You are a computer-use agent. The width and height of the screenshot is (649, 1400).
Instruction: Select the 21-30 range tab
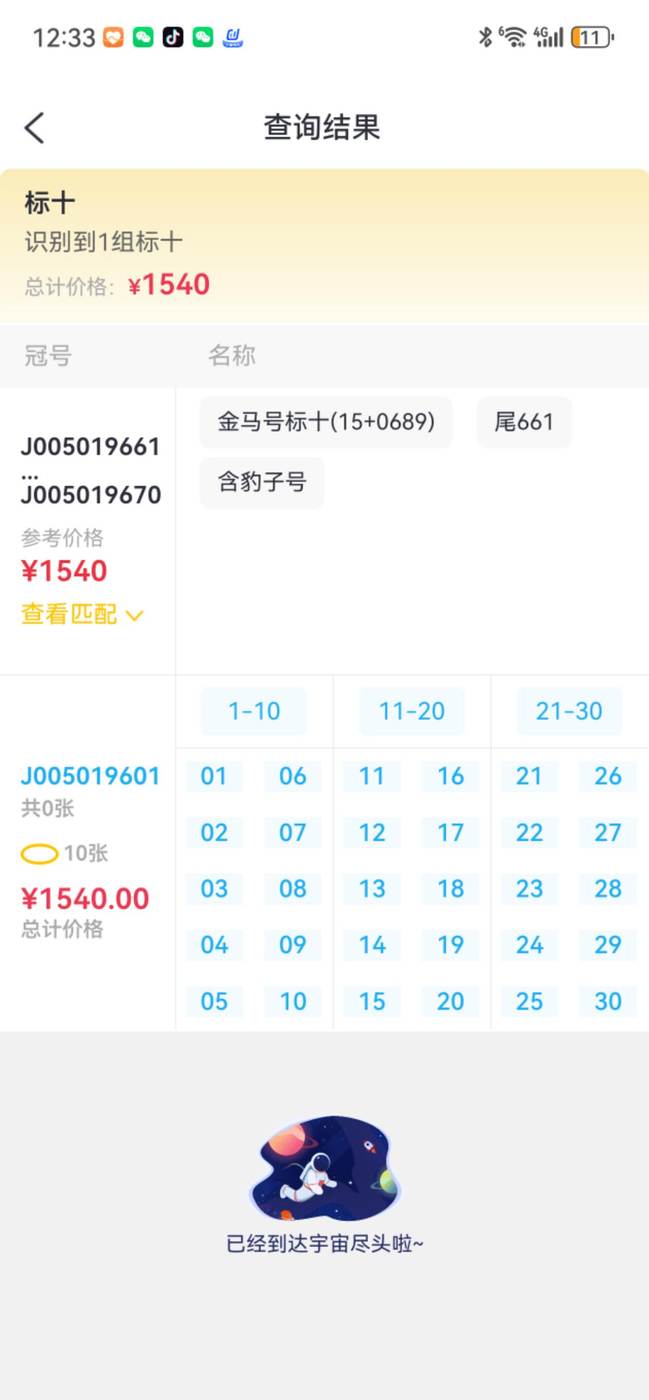coord(569,711)
